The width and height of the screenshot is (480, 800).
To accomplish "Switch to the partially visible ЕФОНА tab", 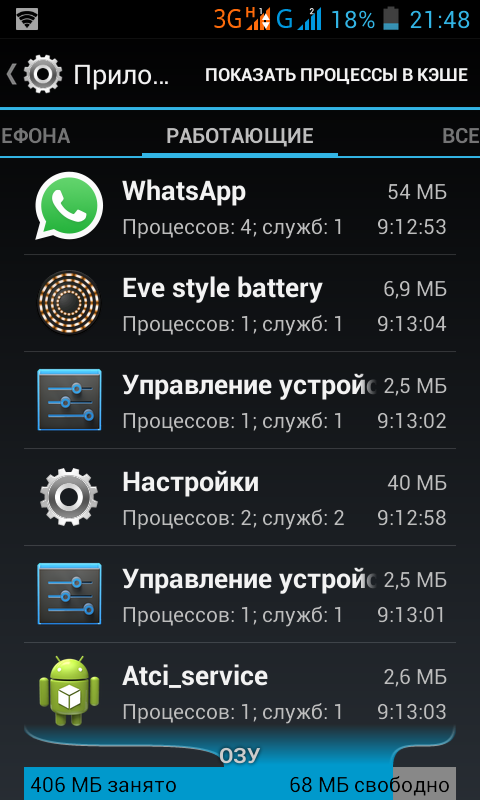I will (35, 136).
